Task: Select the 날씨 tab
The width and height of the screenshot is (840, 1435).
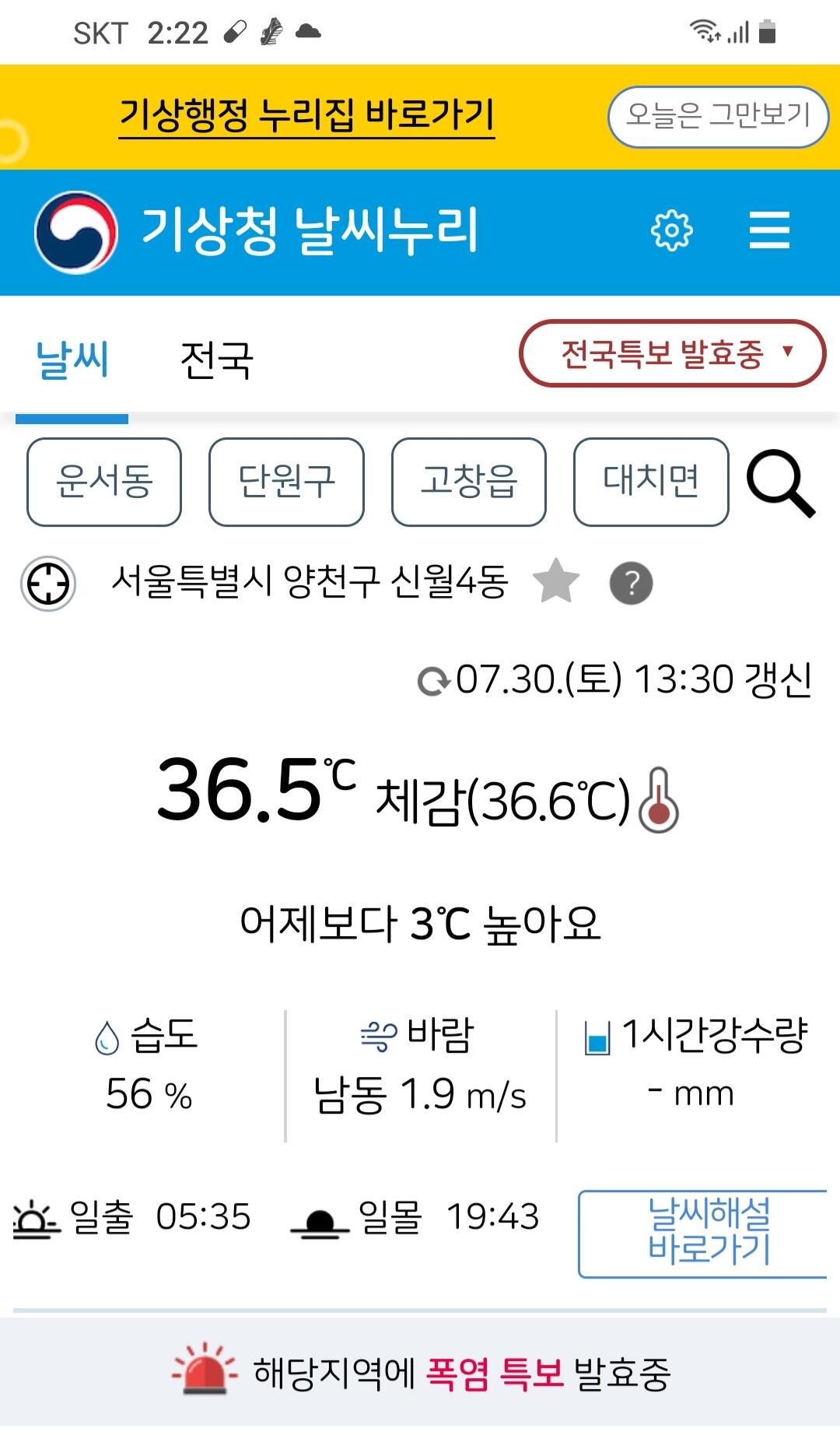Action: coord(72,360)
